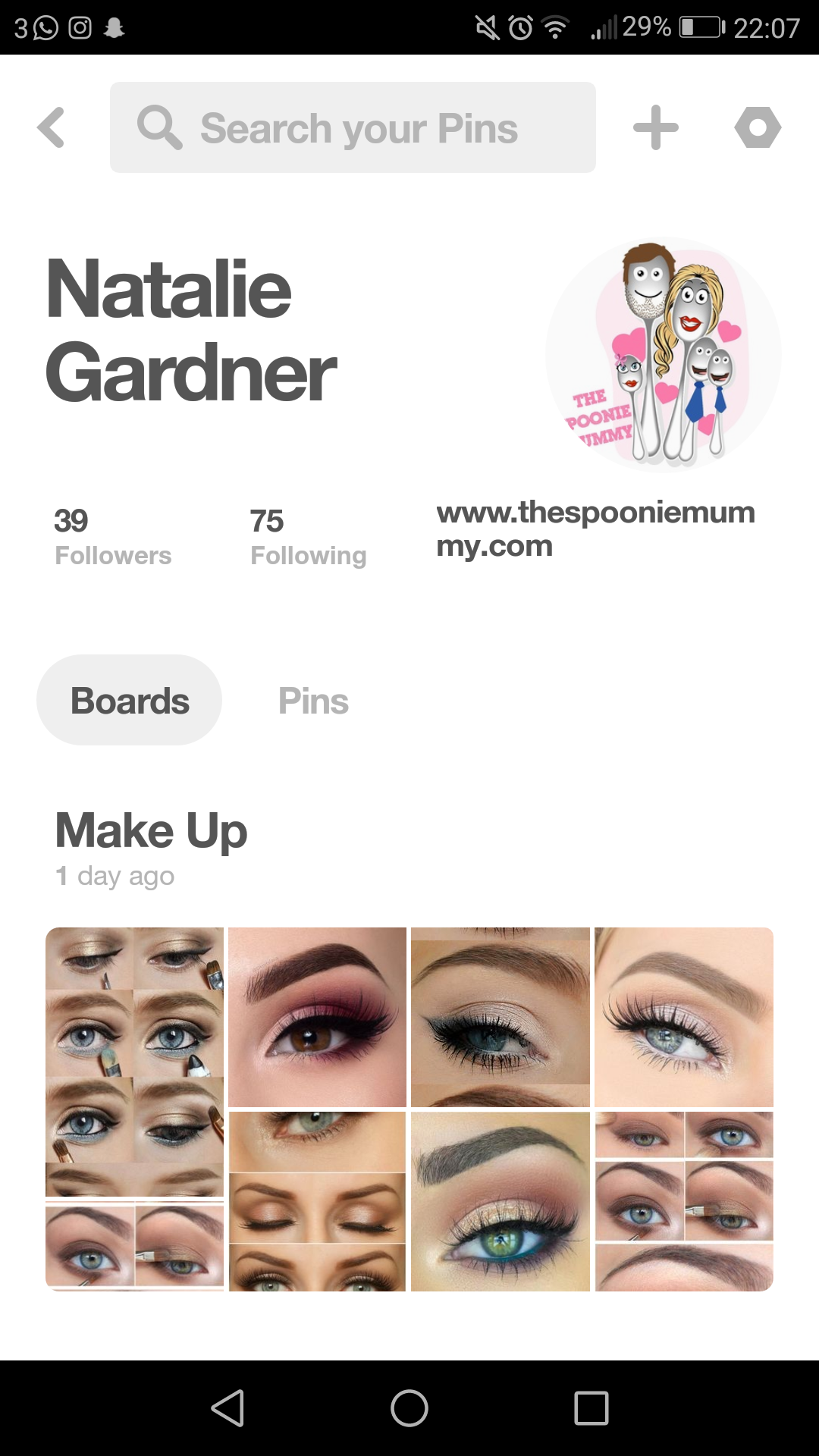This screenshot has height=1456, width=819.
Task: Open the recent apps view
Action: click(x=591, y=1408)
